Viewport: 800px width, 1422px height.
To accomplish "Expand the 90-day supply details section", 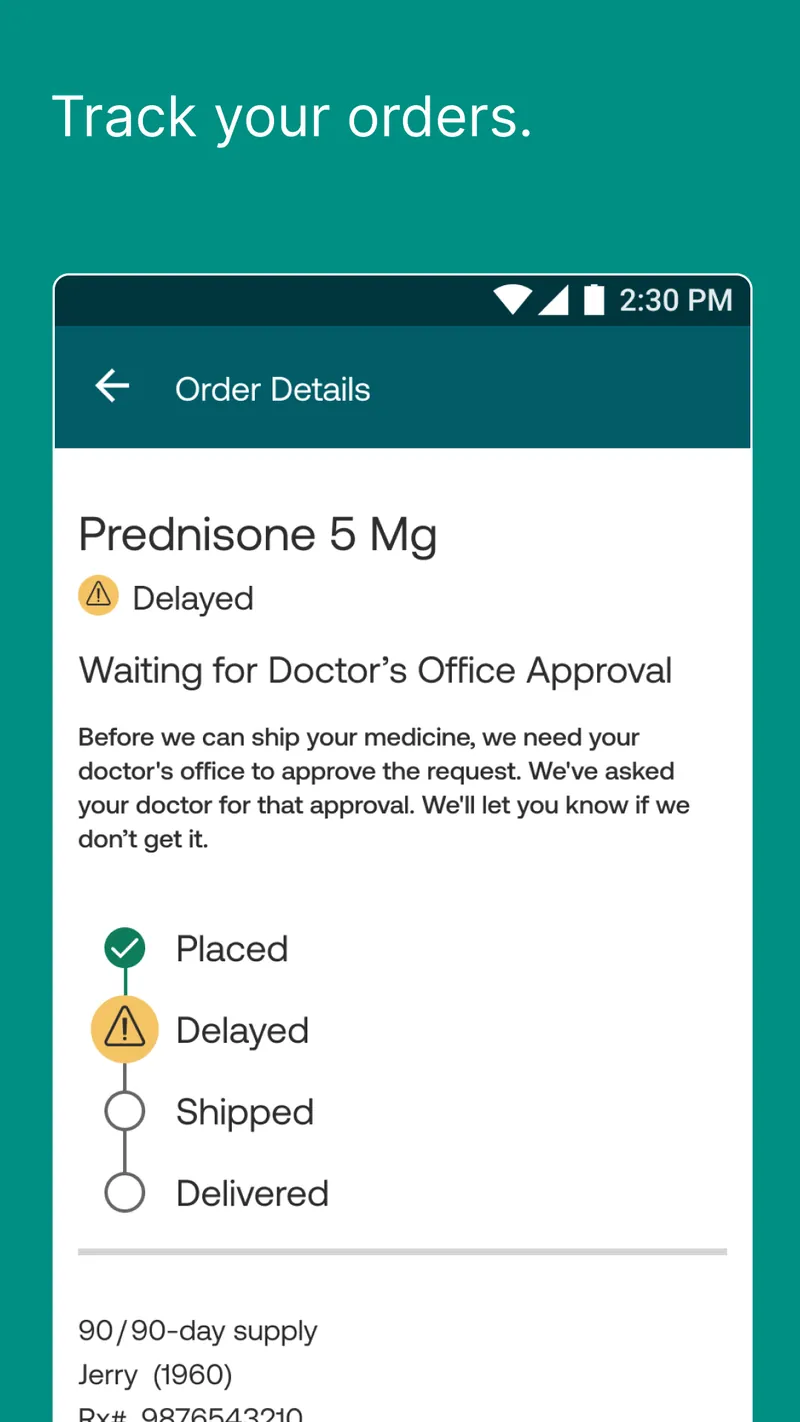I will [x=197, y=1331].
